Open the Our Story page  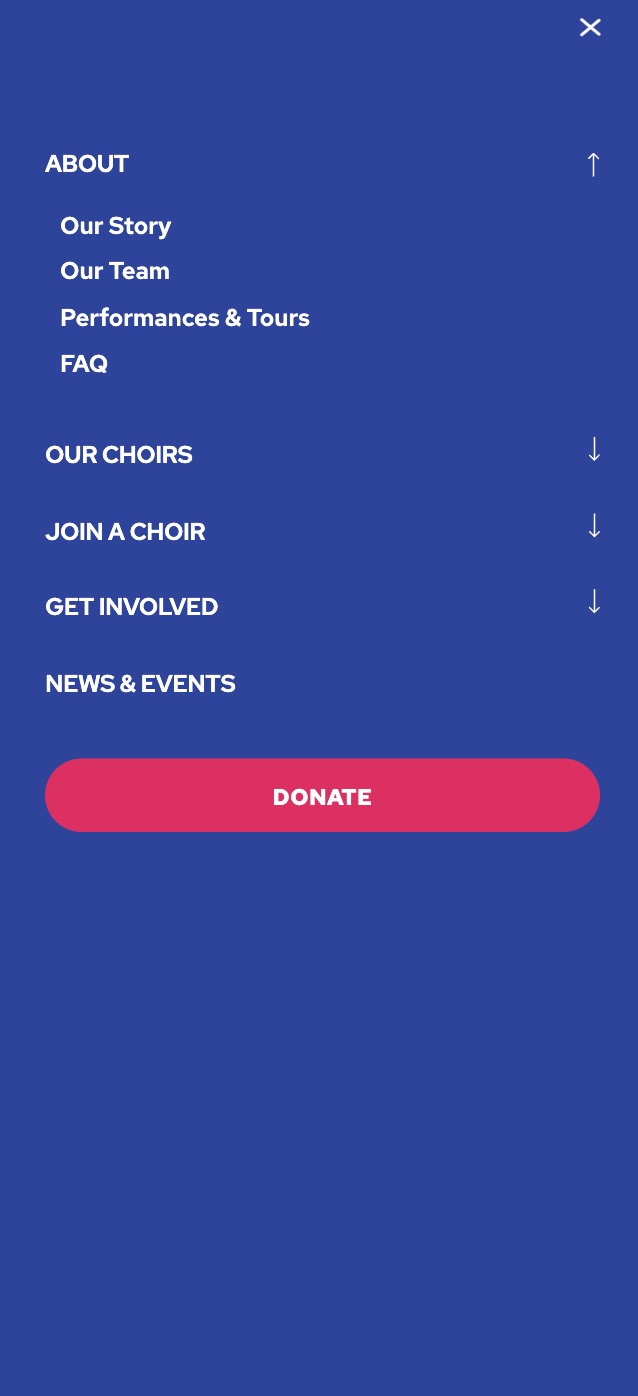[x=116, y=226]
